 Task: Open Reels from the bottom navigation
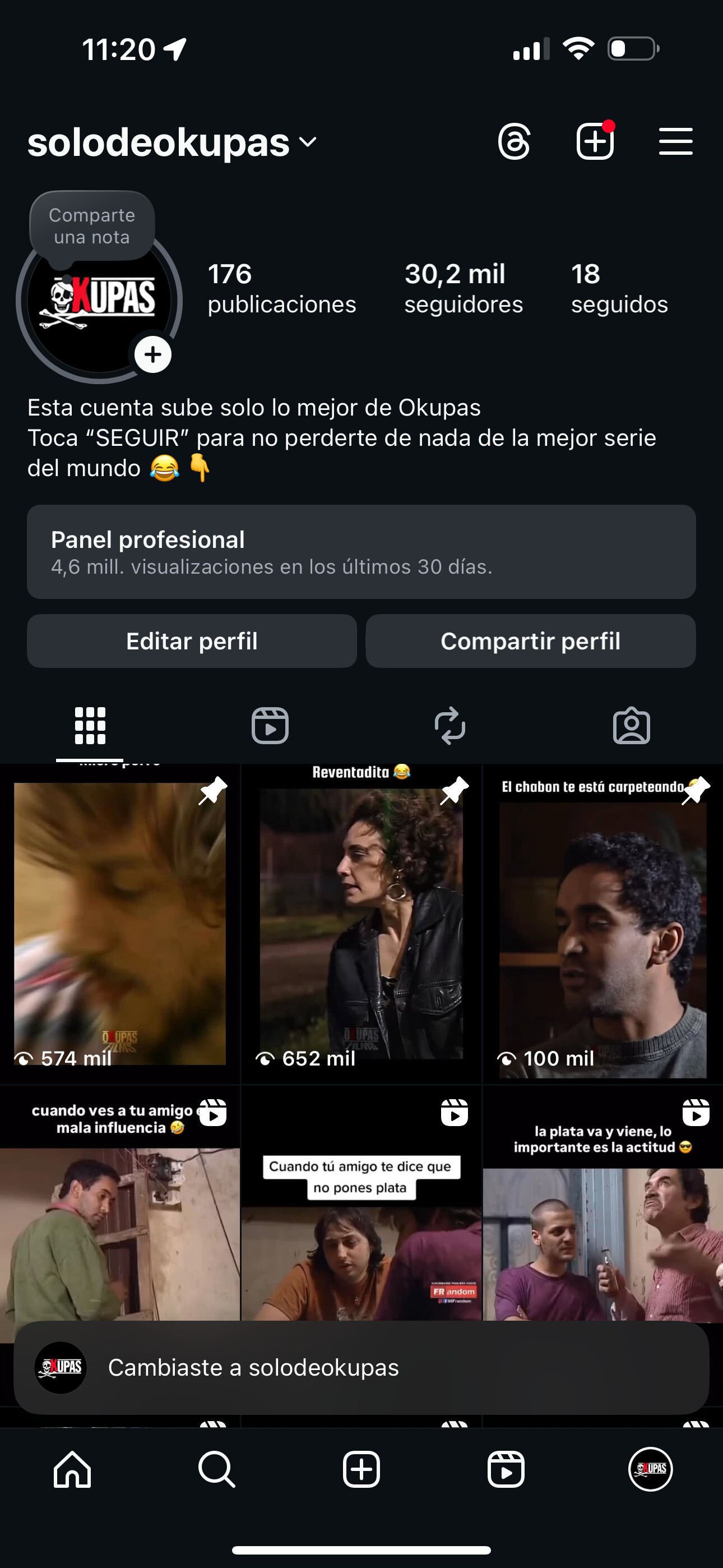506,1469
